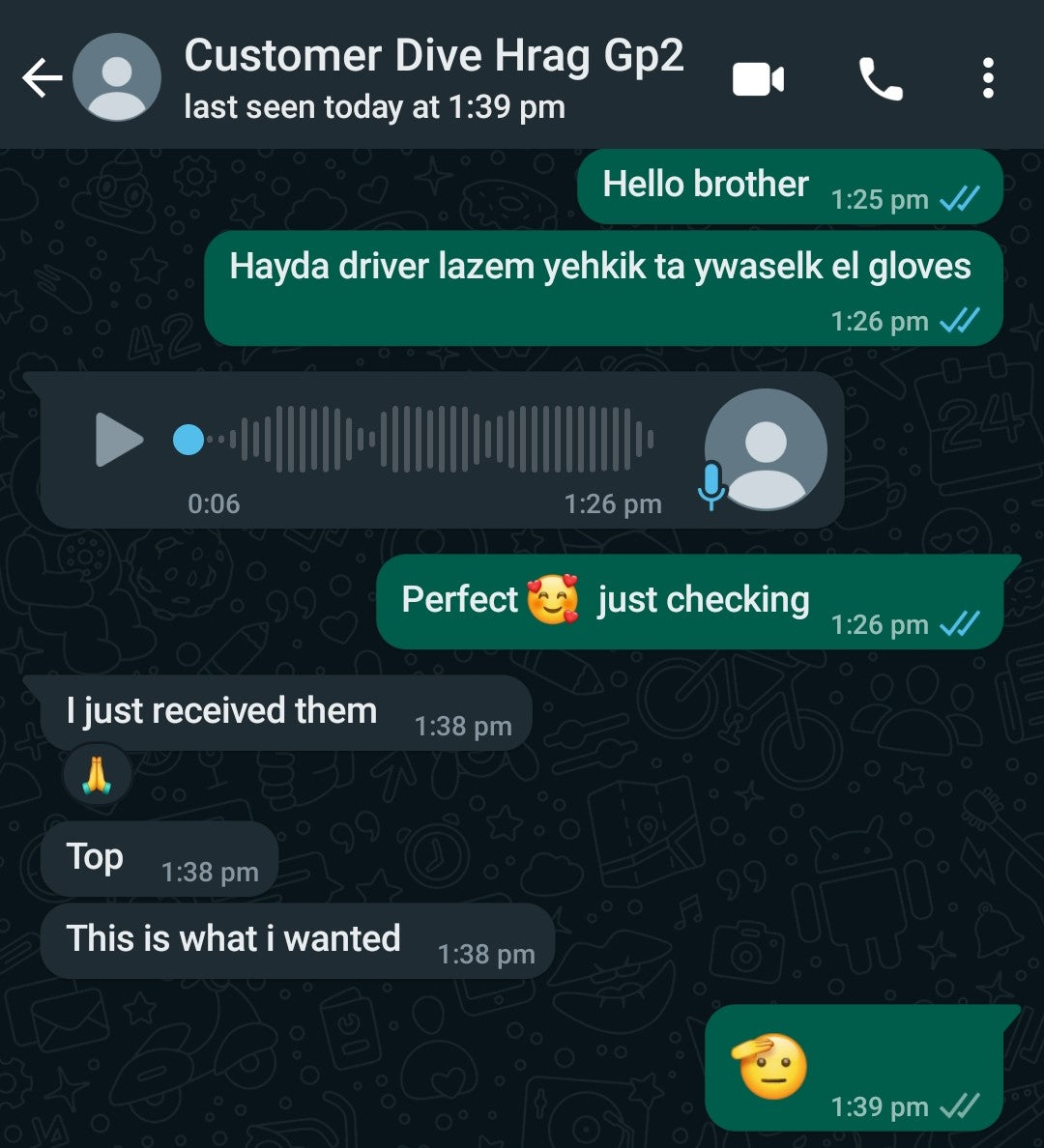Image resolution: width=1044 pixels, height=1148 pixels.
Task: View the prayer hands reaction
Action: coord(97,775)
